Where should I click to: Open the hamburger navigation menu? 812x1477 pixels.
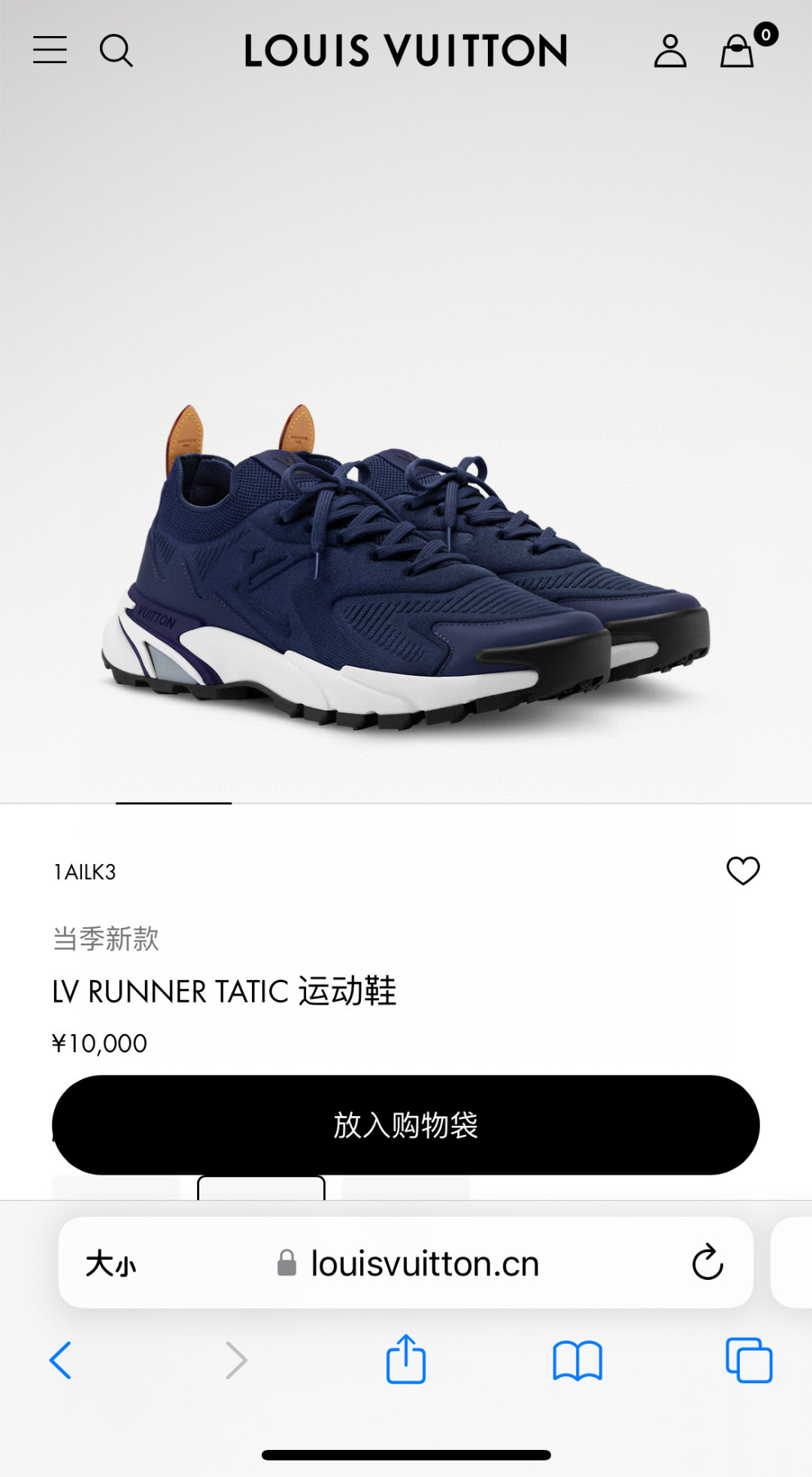coord(50,51)
